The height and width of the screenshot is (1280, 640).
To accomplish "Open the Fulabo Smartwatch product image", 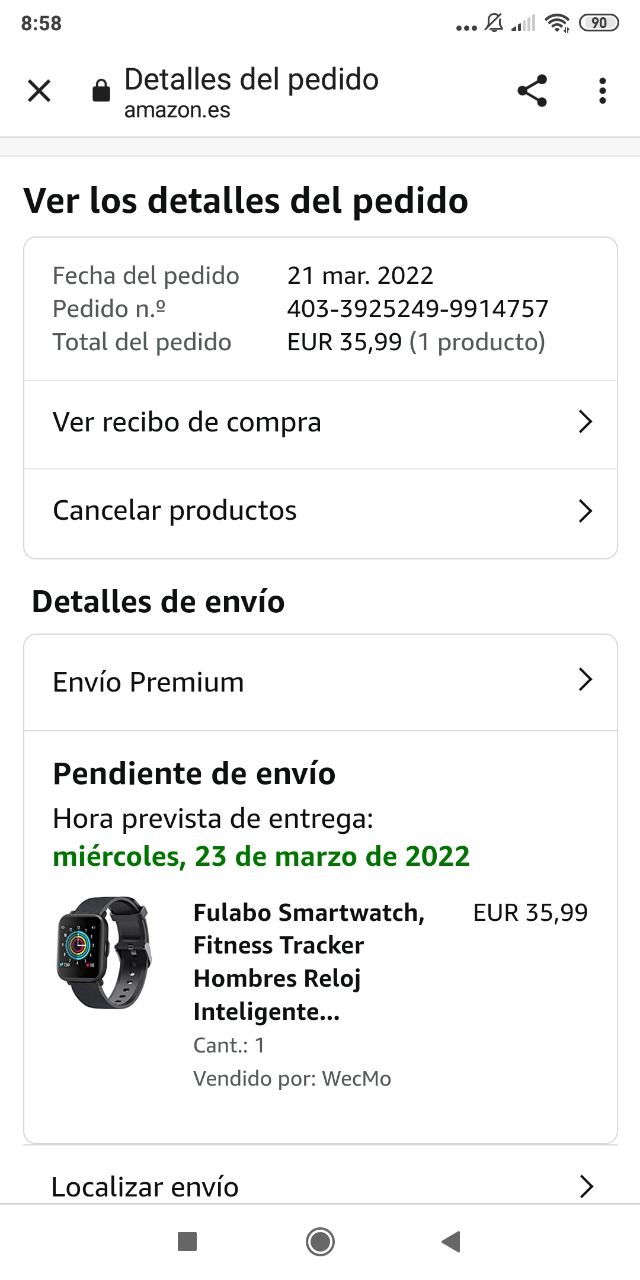I will click(104, 939).
